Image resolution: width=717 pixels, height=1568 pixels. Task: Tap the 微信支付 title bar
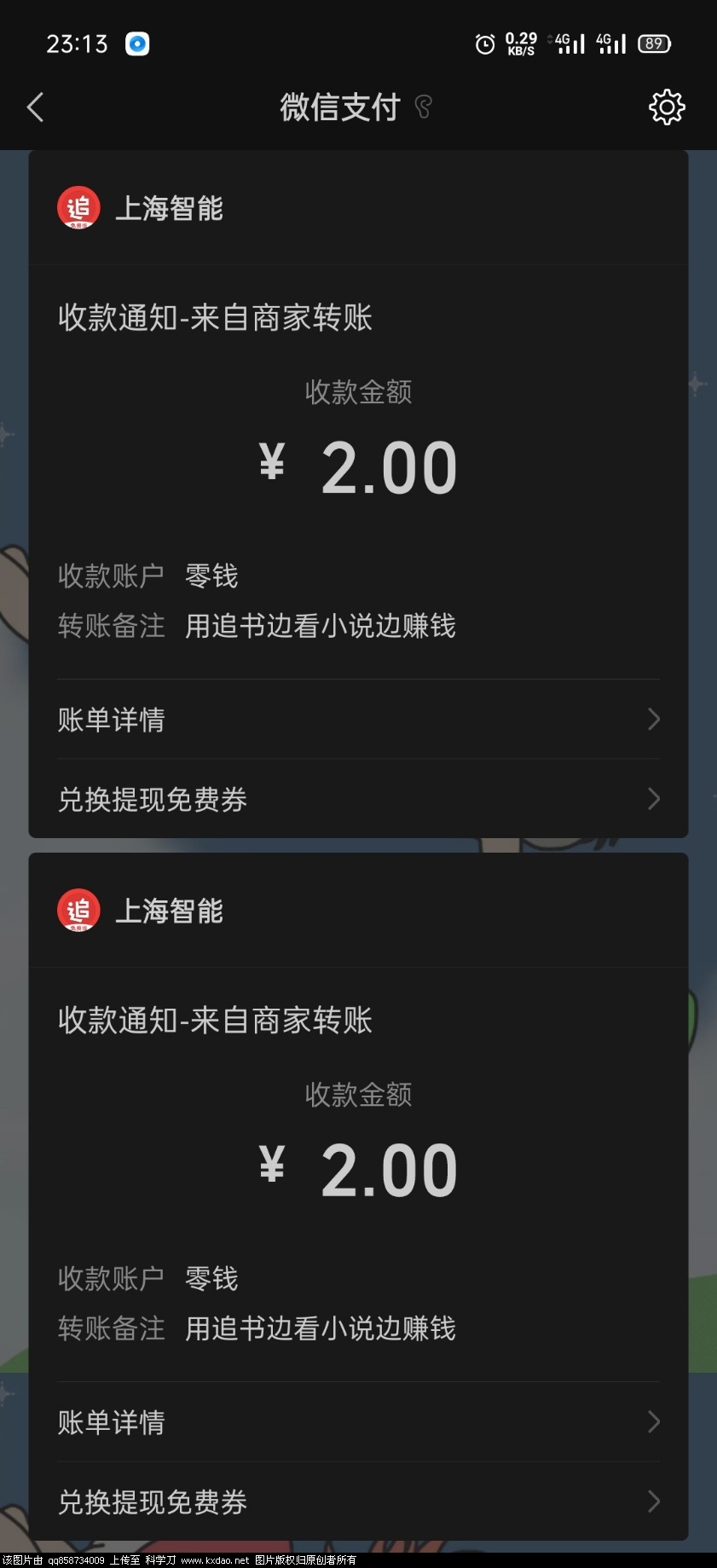(339, 107)
